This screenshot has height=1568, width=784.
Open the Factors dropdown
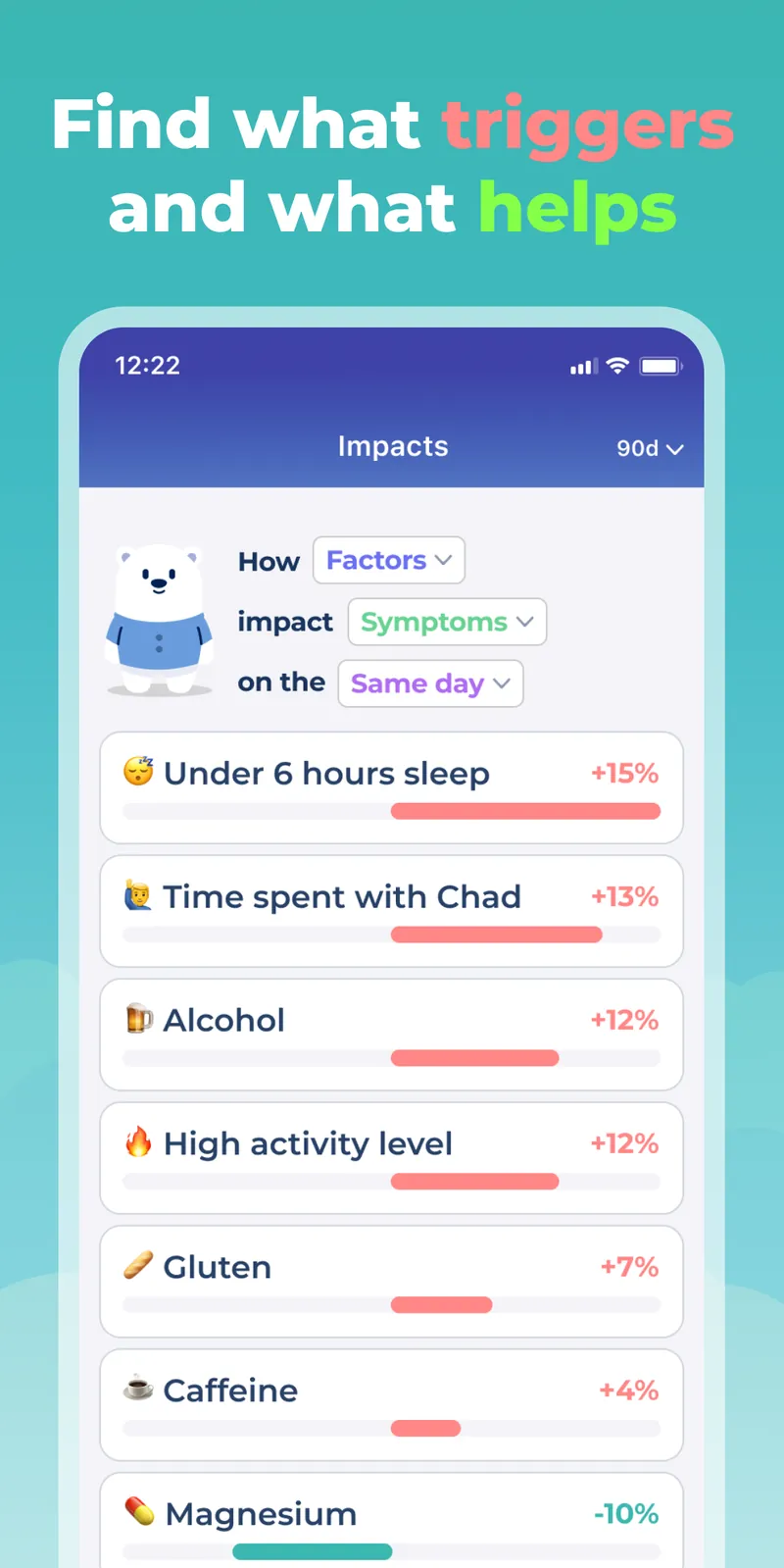coord(388,560)
